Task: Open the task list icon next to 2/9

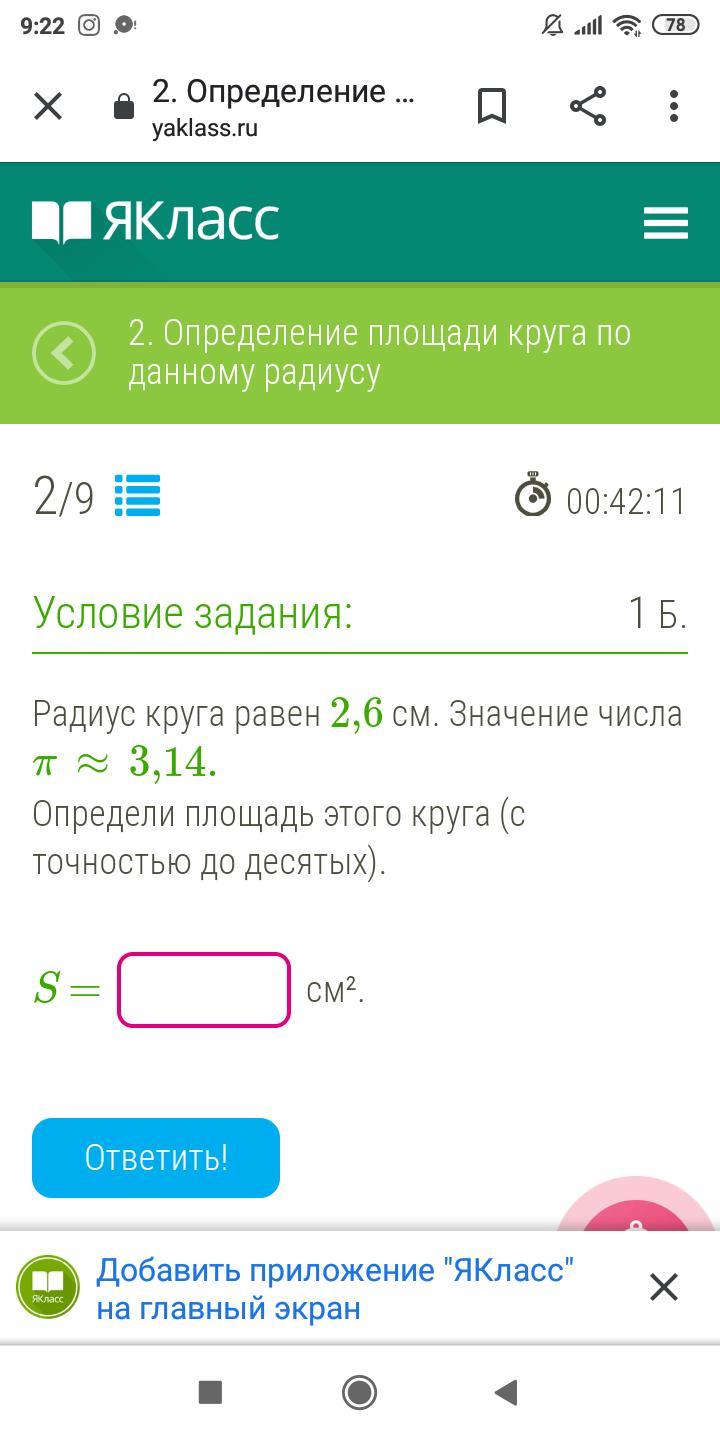Action: tap(137, 495)
